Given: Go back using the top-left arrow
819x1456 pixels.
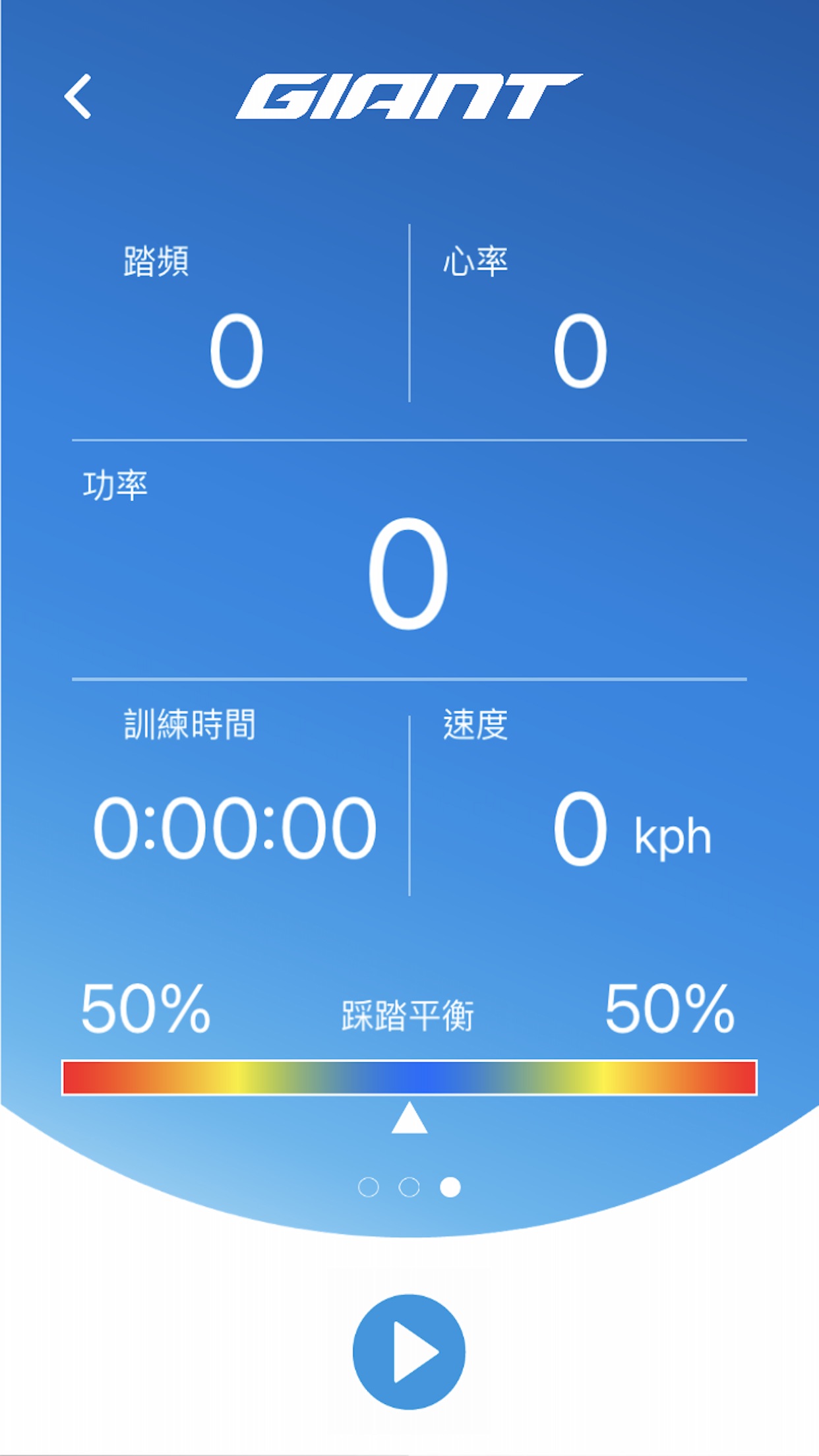Looking at the screenshot, I should pos(78,96).
